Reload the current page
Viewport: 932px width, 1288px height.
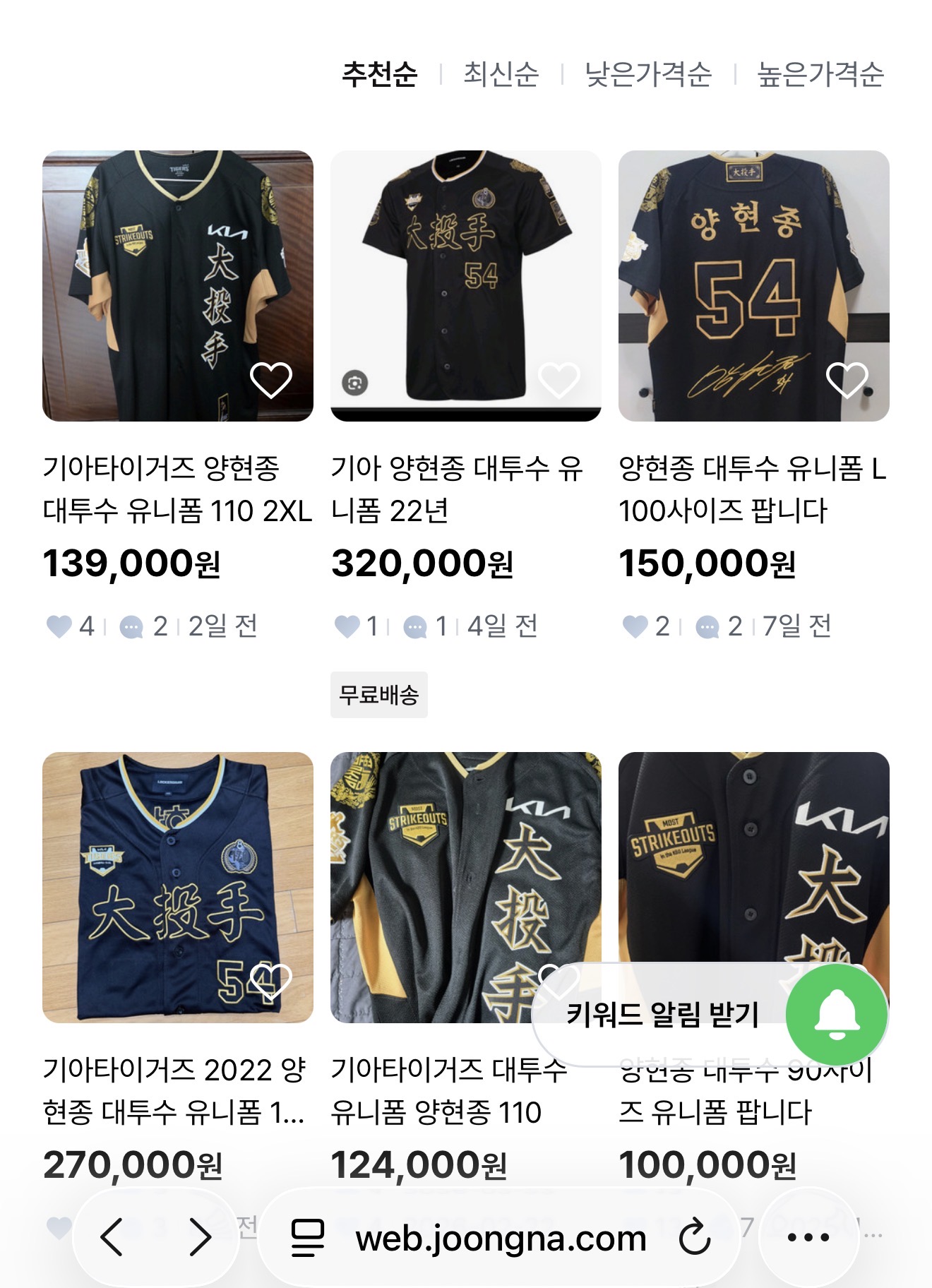pos(695,1237)
